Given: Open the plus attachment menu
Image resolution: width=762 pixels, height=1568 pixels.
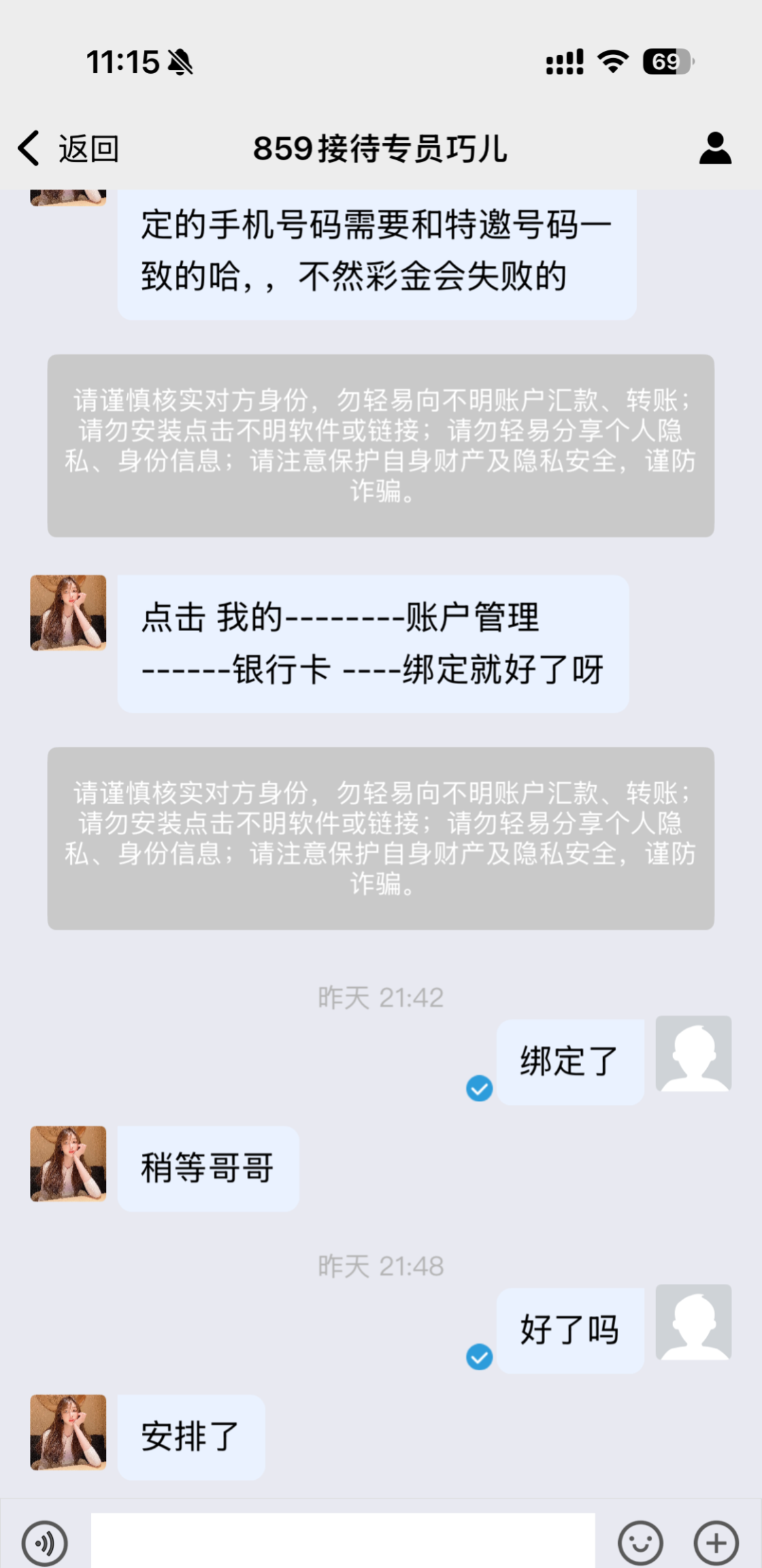Looking at the screenshot, I should click(x=716, y=1543).
